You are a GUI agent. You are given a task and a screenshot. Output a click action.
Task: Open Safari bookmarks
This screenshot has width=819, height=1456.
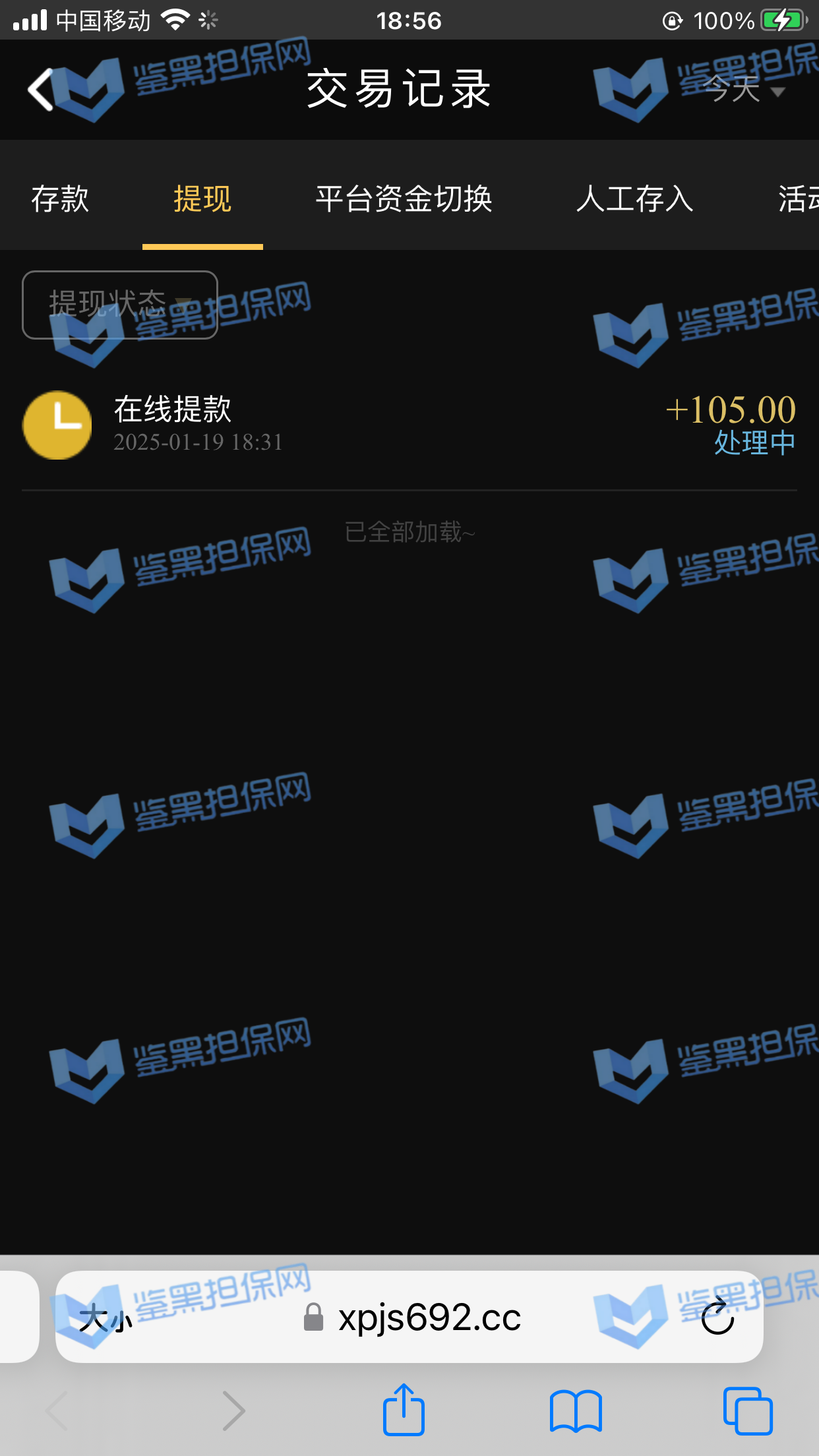point(576,1411)
